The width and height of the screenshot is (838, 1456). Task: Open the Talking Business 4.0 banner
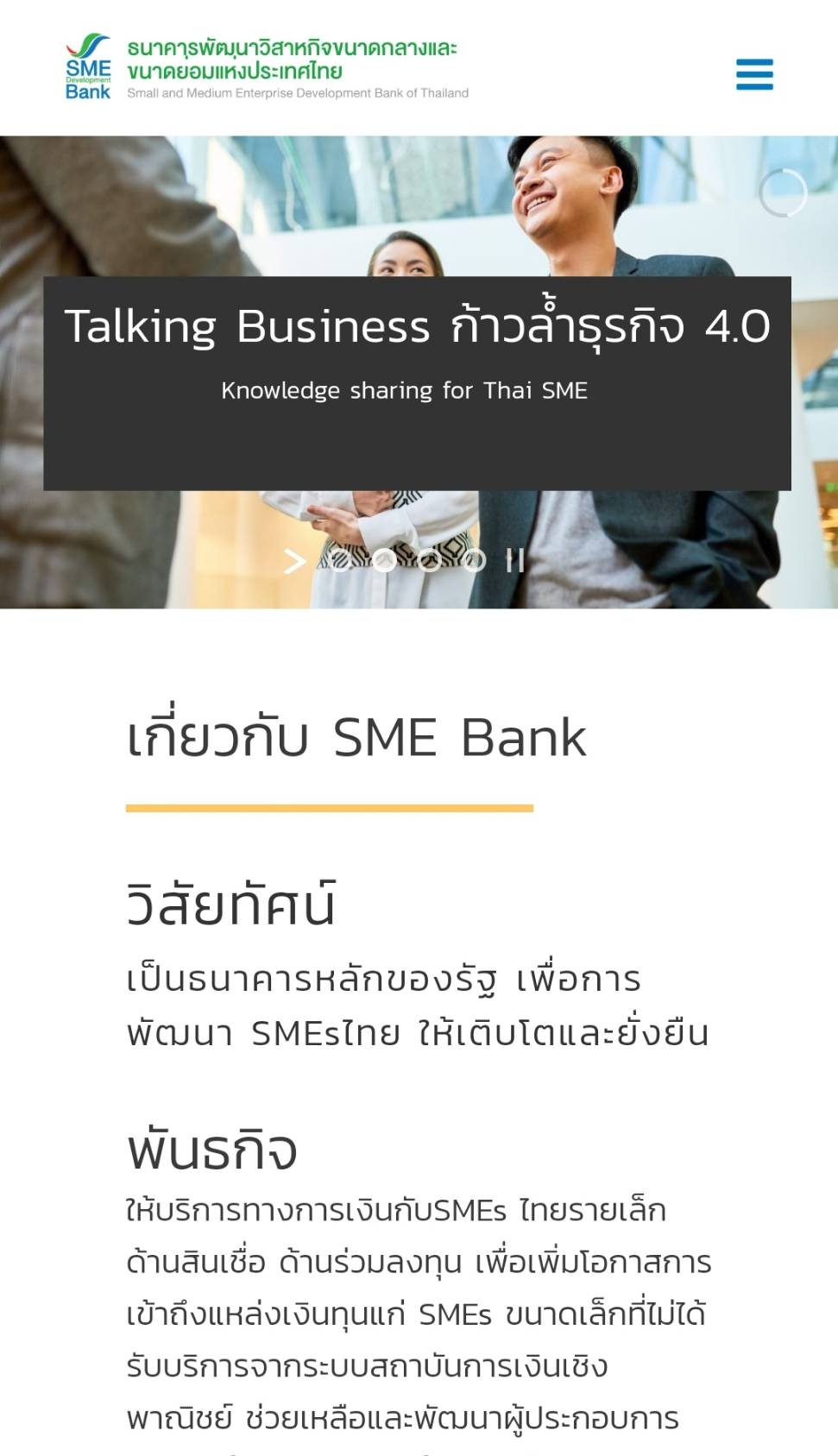[417, 383]
